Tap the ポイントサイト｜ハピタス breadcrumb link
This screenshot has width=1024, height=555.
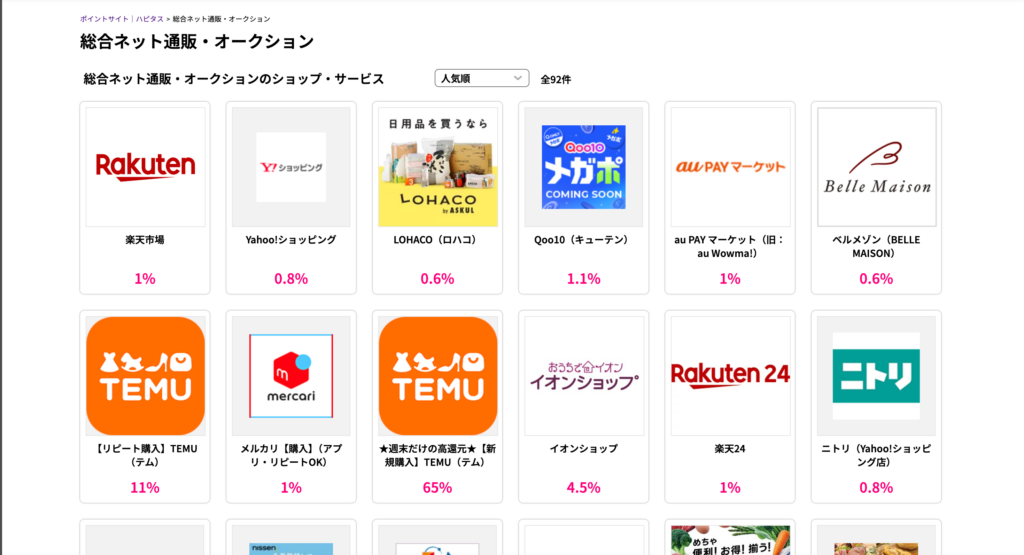coord(121,19)
